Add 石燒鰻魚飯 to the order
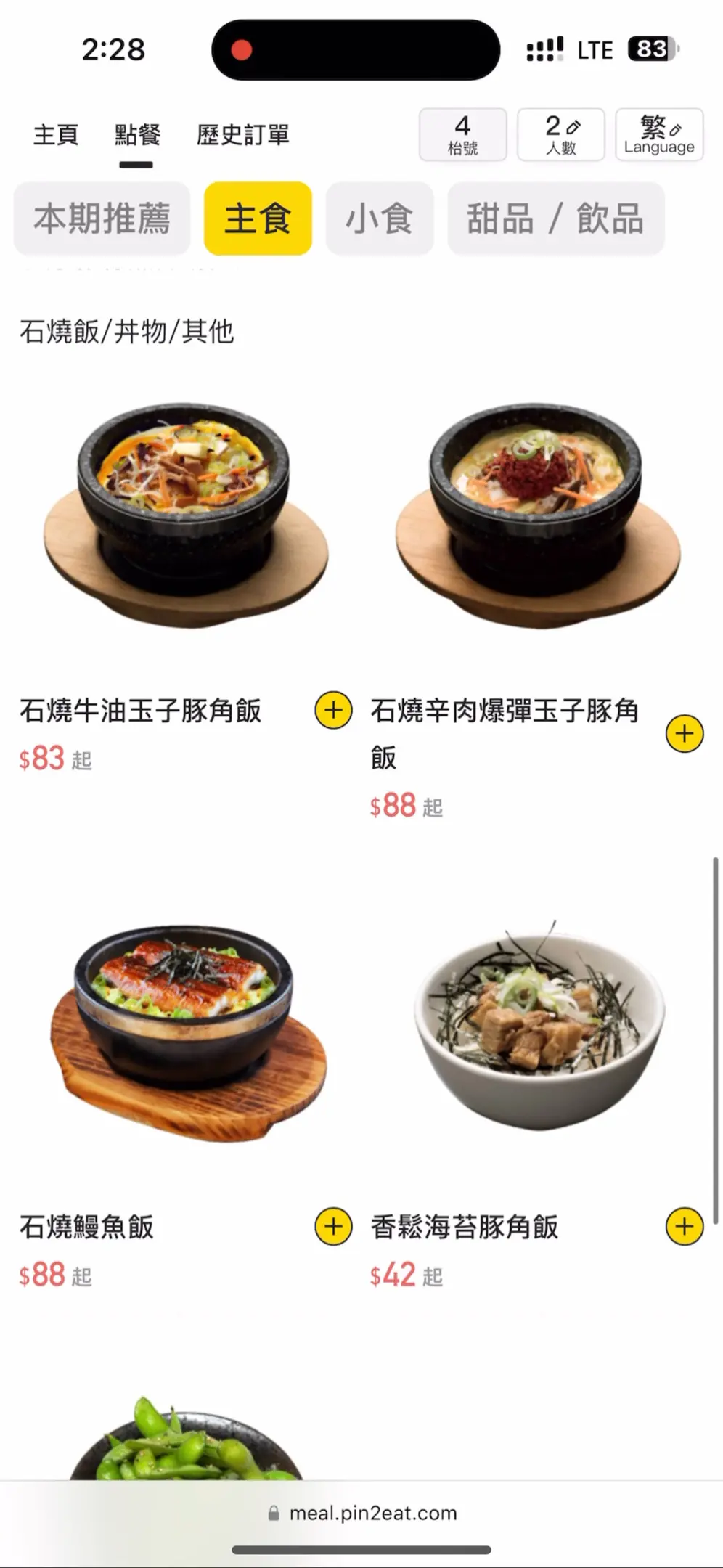Image resolution: width=723 pixels, height=1568 pixels. [333, 1226]
